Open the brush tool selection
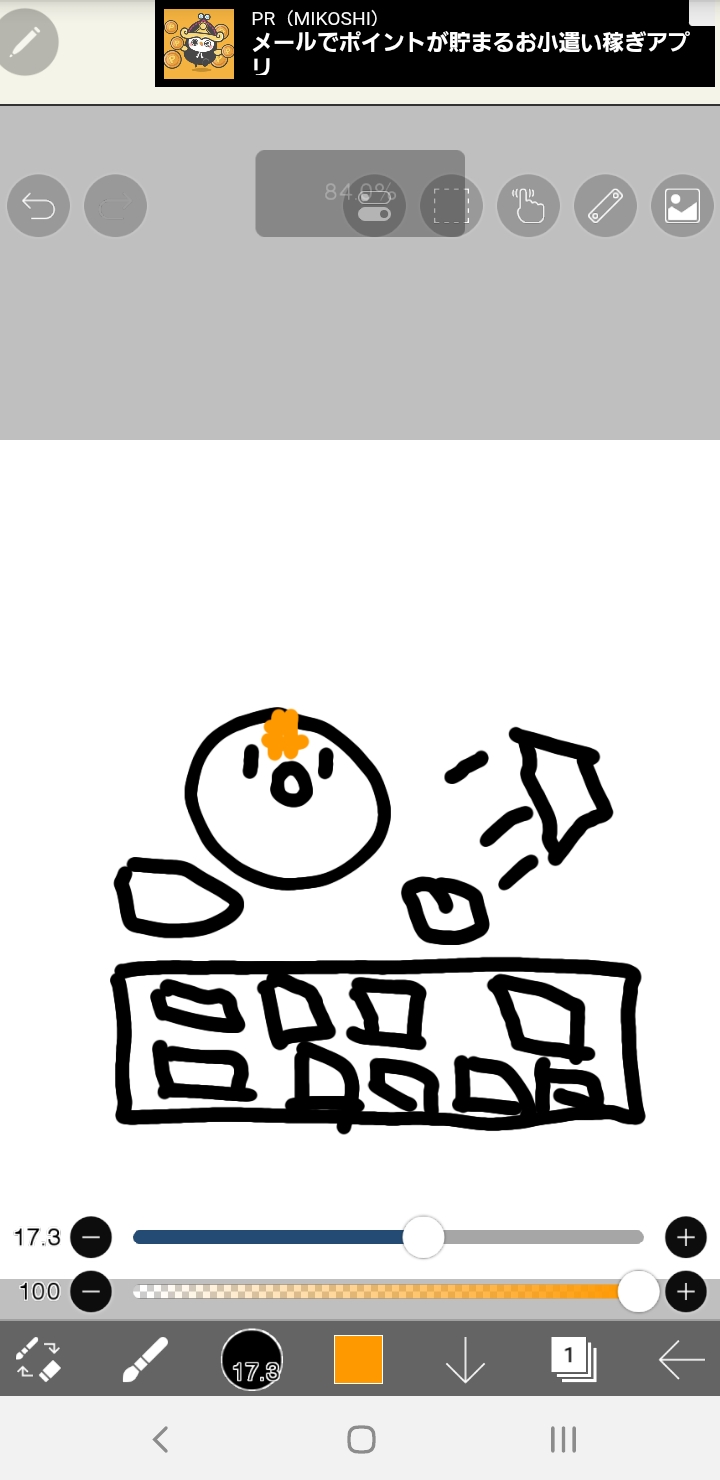 [145, 1360]
